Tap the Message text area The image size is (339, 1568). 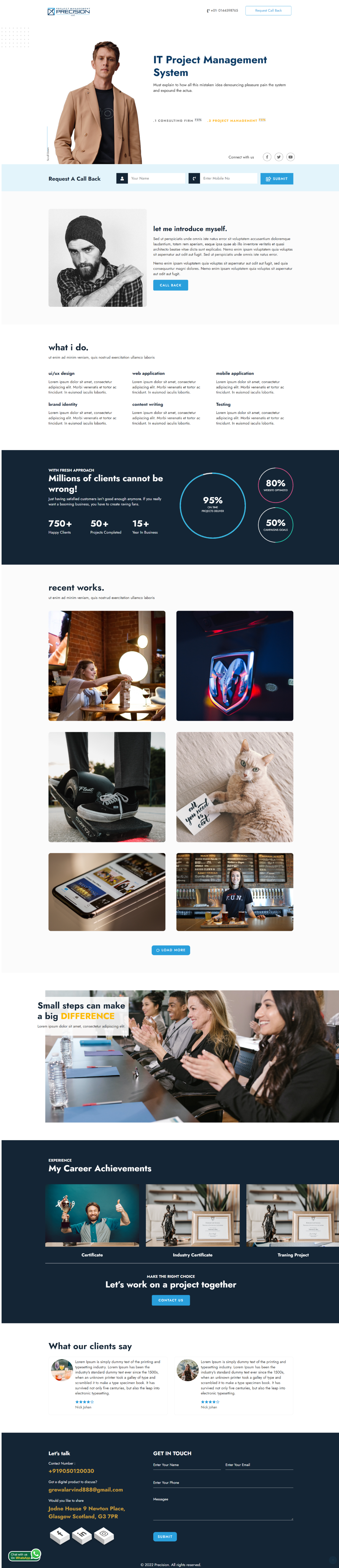[x=223, y=1508]
